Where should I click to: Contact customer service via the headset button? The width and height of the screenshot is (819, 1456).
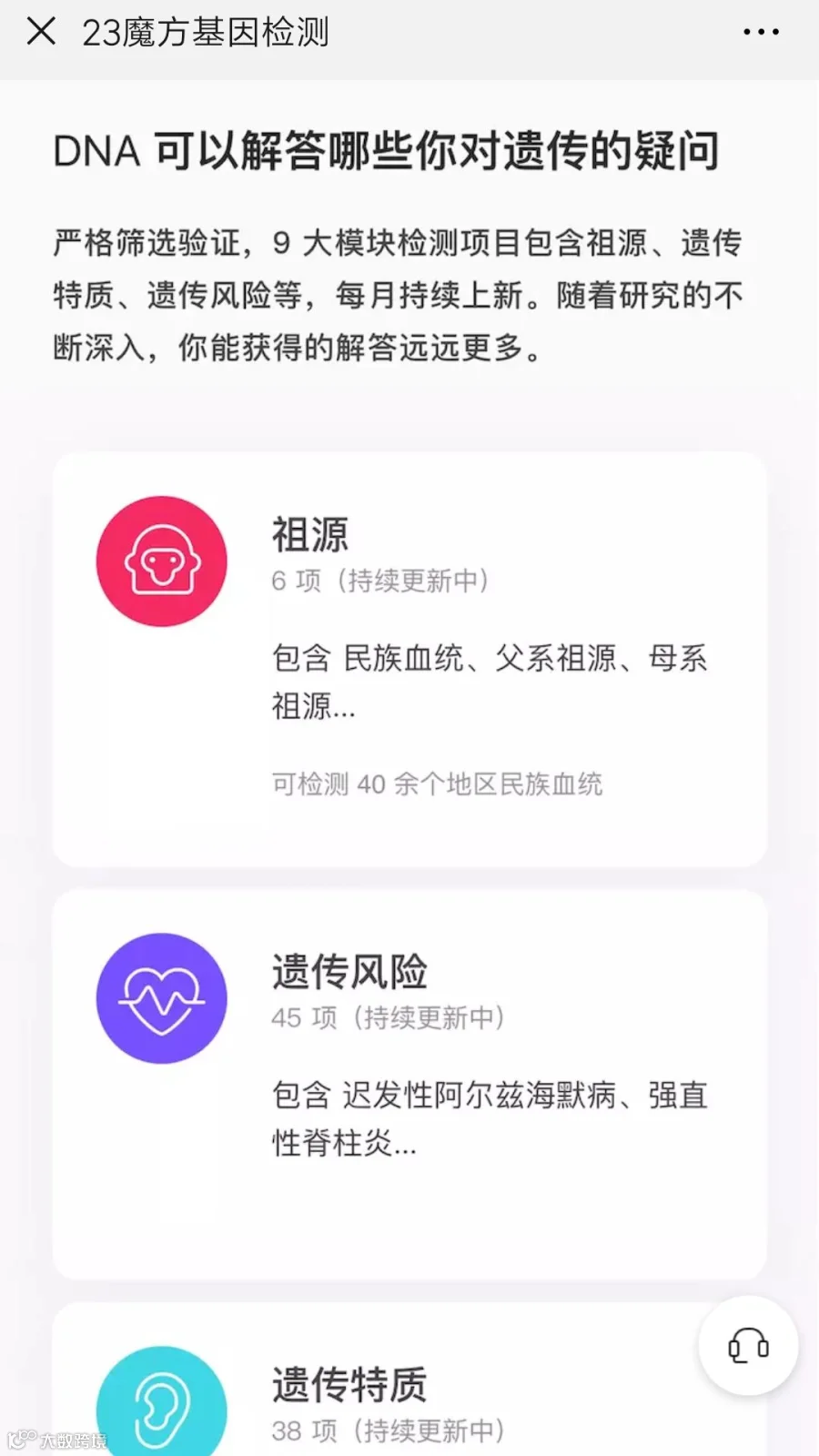pyautogui.click(x=748, y=1345)
